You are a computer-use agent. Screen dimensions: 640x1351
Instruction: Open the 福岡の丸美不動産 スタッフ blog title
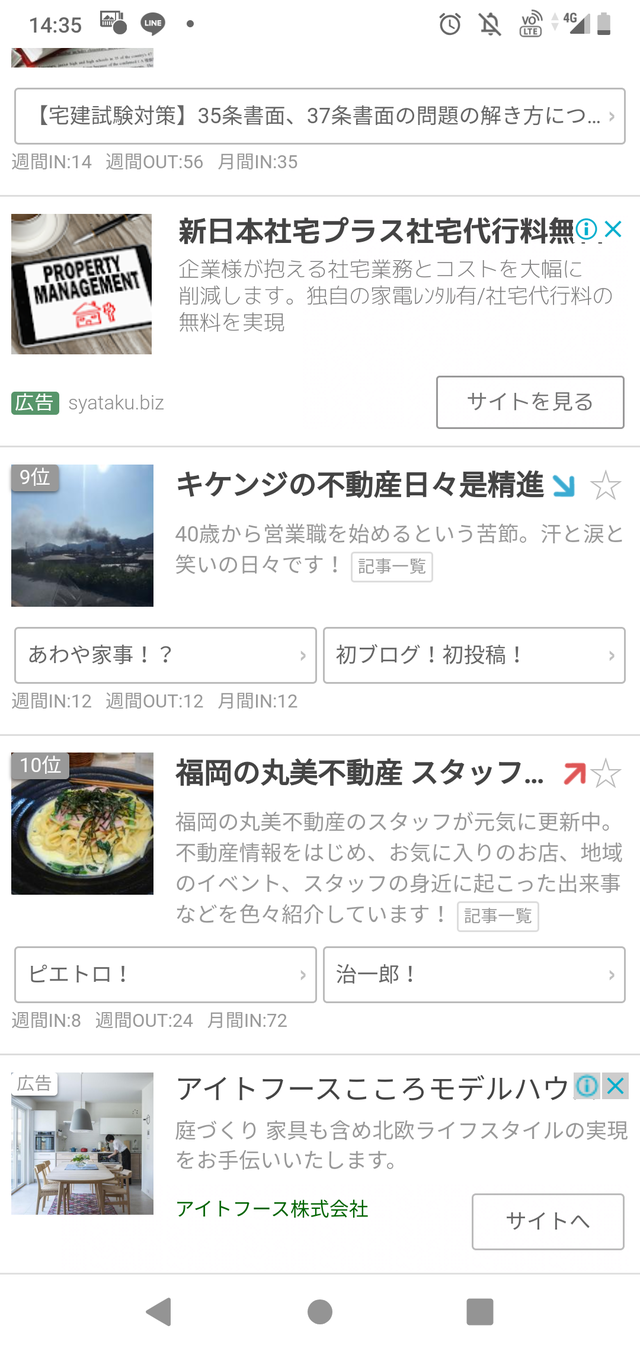[x=360, y=773]
